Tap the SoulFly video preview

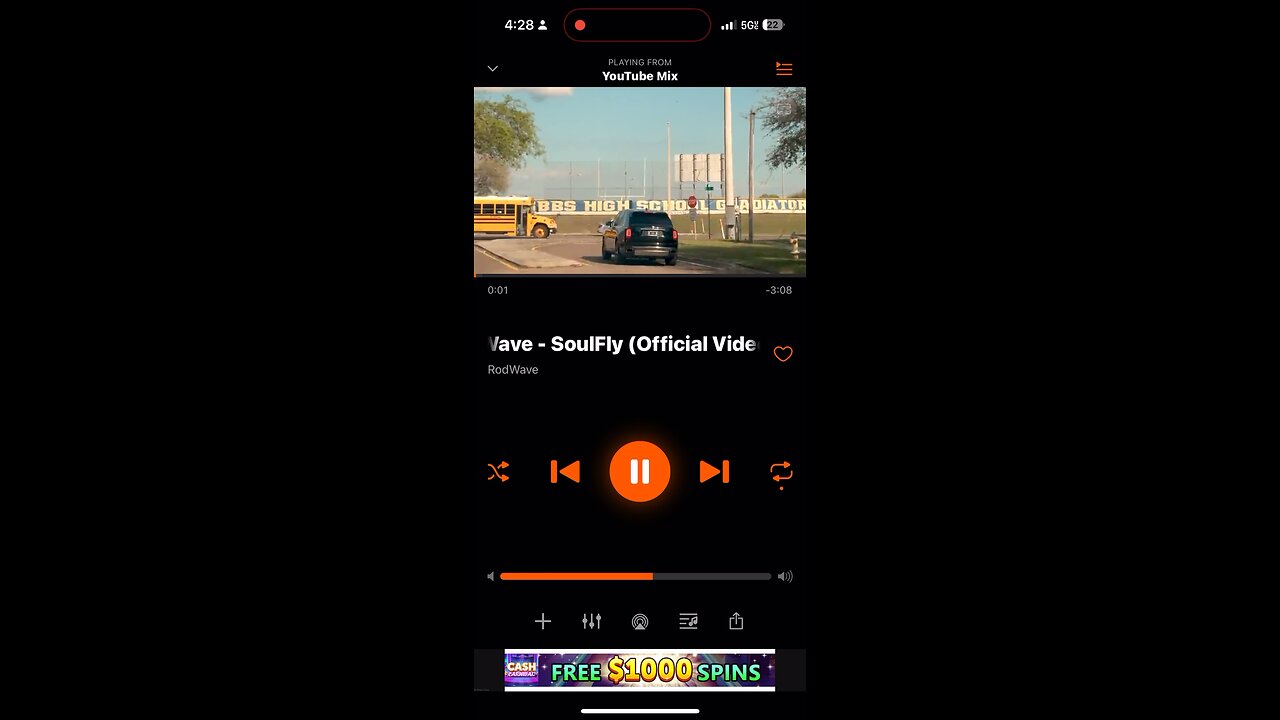coord(640,181)
